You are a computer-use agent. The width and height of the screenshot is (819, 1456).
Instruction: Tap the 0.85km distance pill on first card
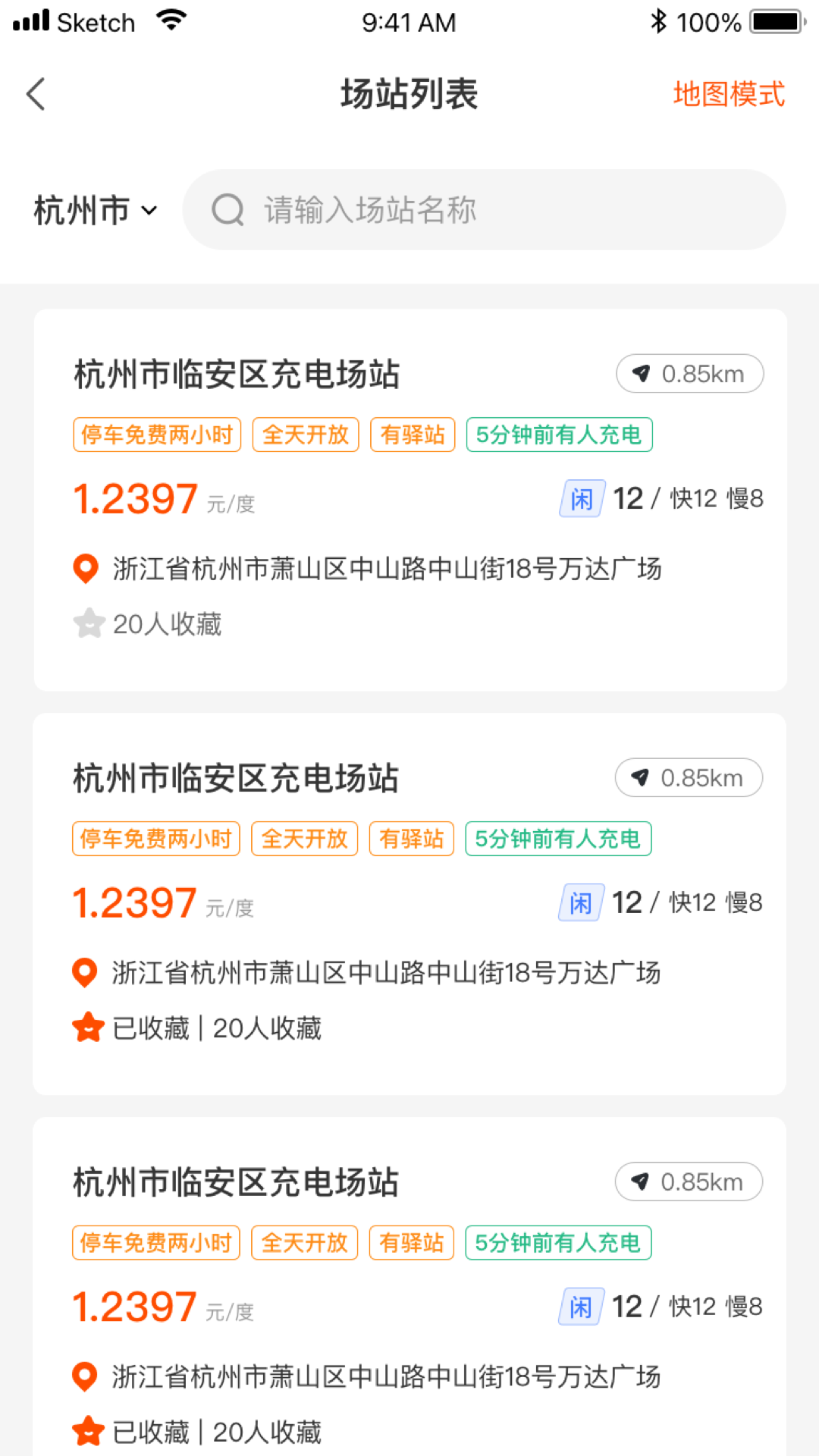coord(689,373)
